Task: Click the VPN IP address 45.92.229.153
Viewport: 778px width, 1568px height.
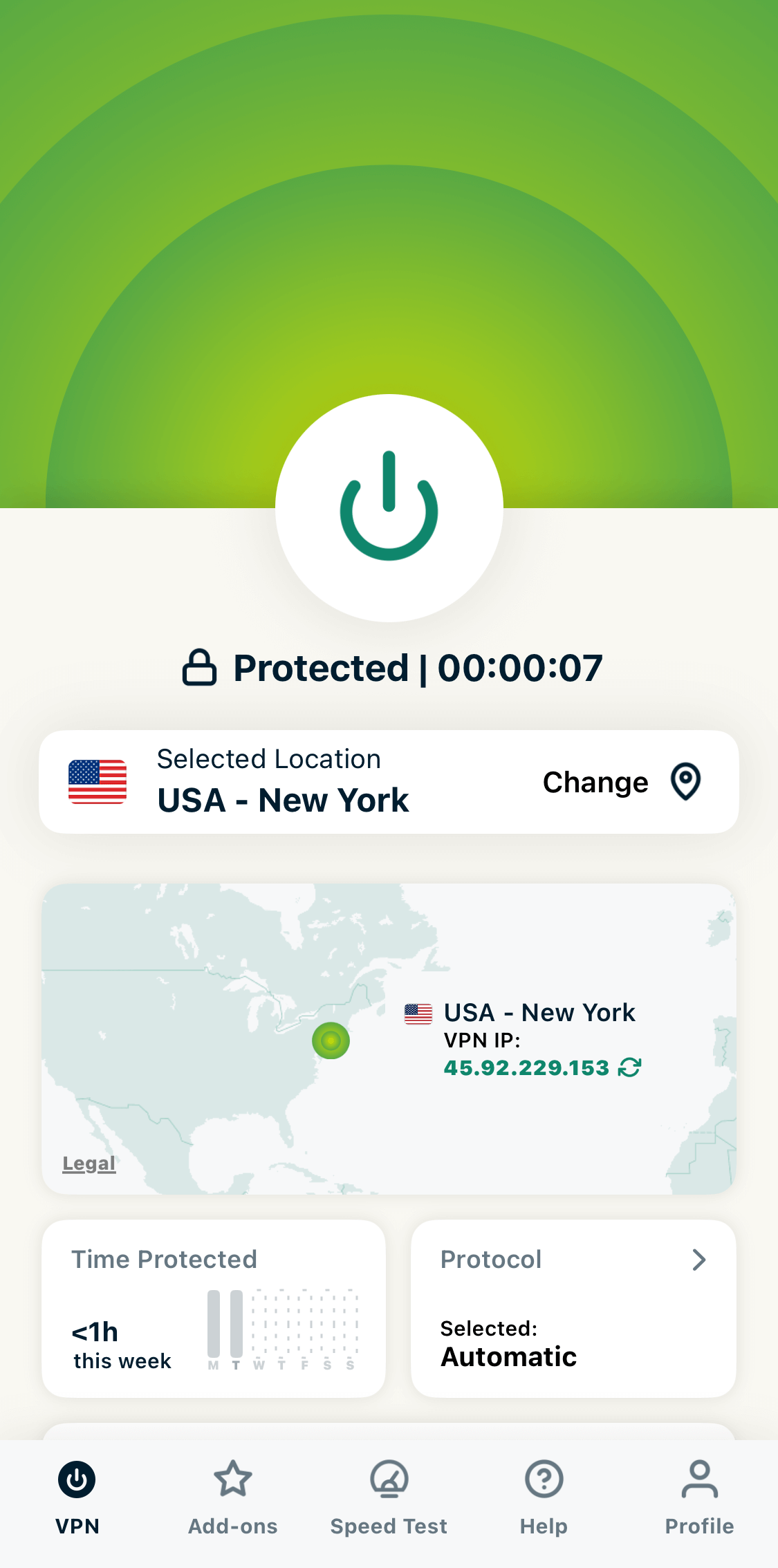Action: [x=526, y=1067]
